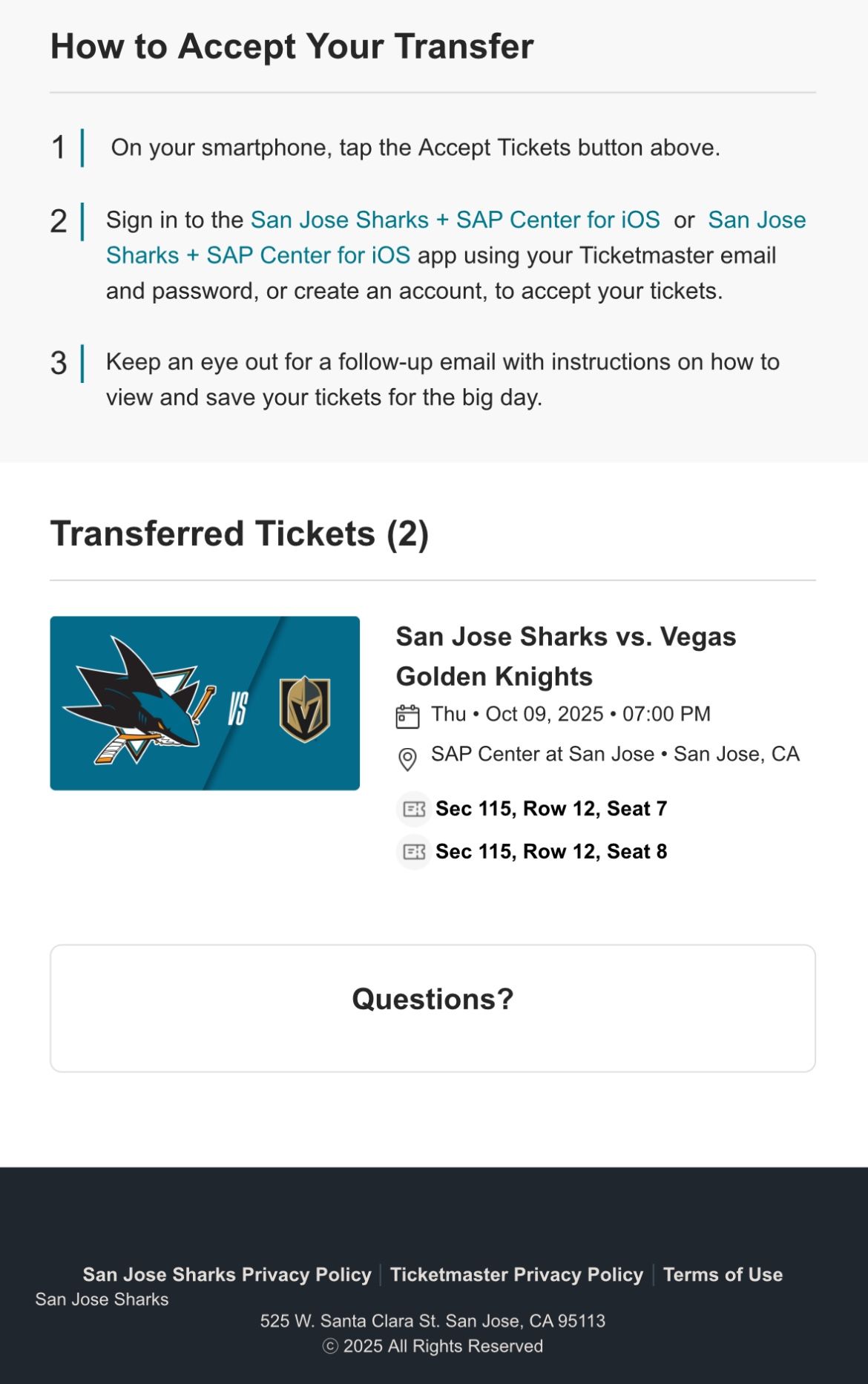Open the first San Jose Sharks + SAP Center for iOS link
The width and height of the screenshot is (868, 1384).
point(455,220)
